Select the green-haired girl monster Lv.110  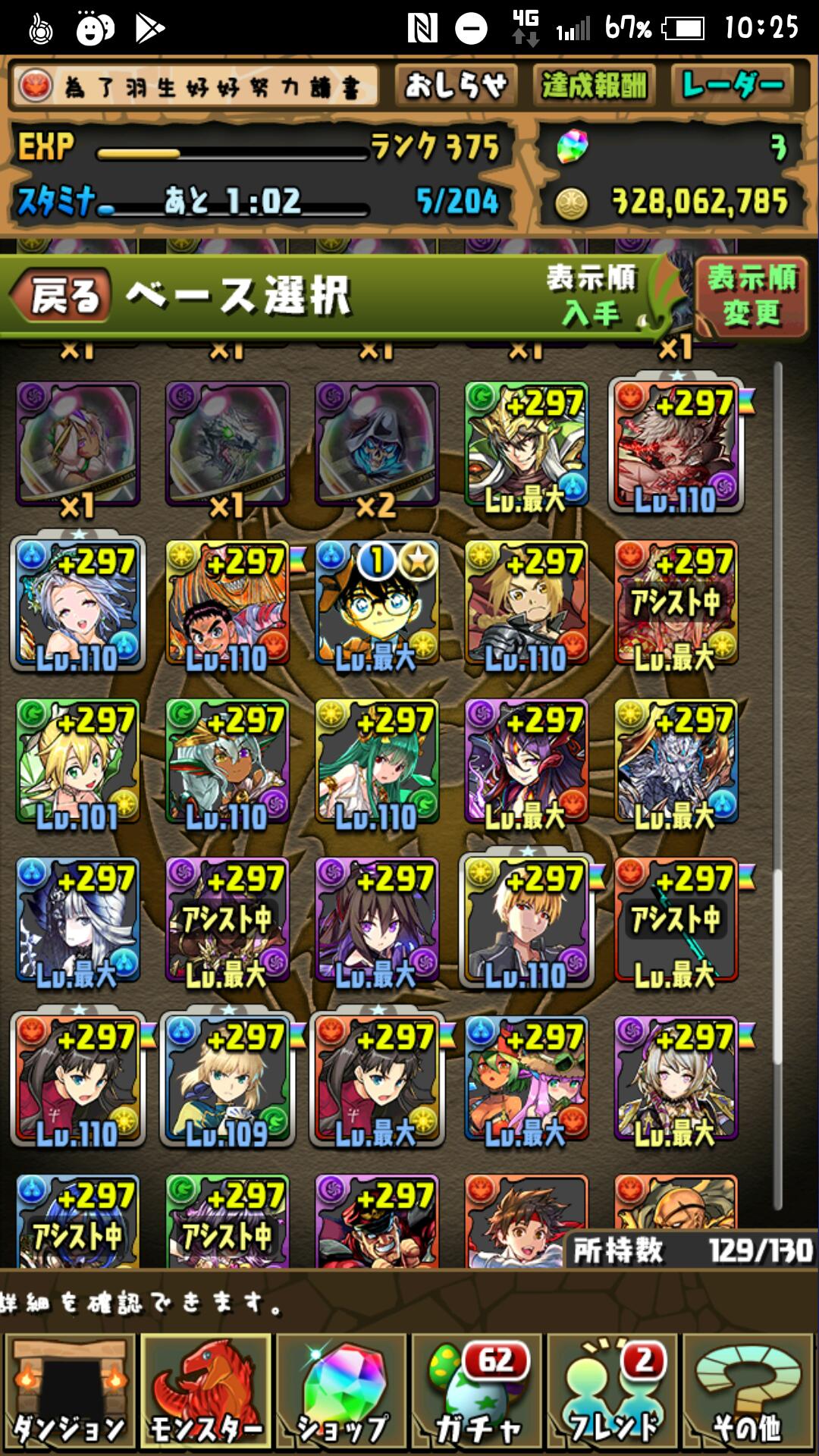point(377,762)
